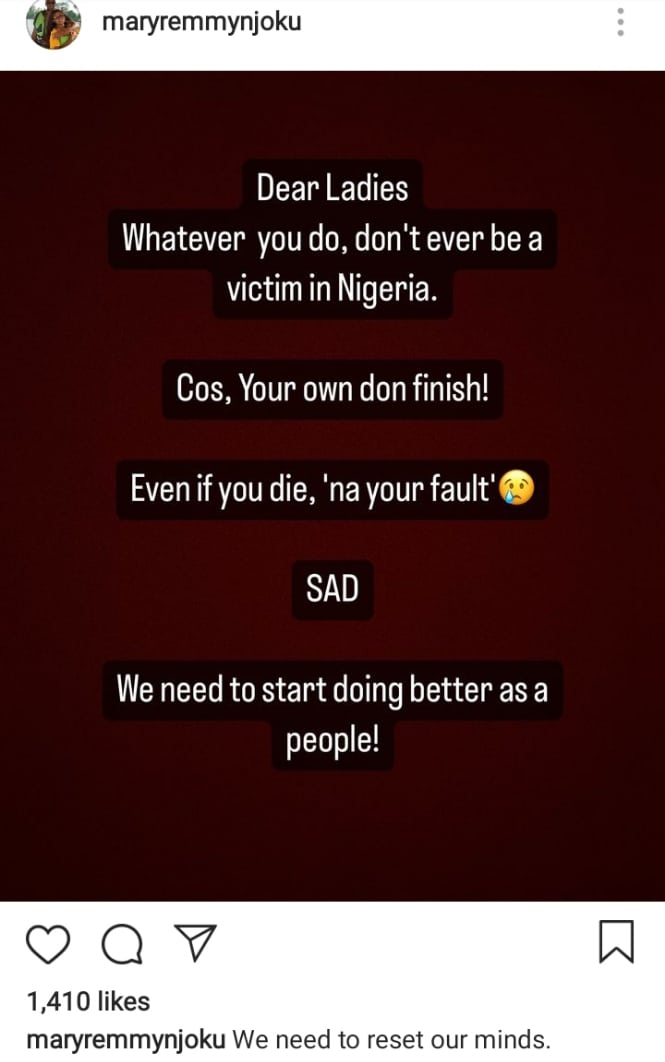Open maryremmynjoku username in the caption
This screenshot has height=1062, width=665.
coord(125,1039)
